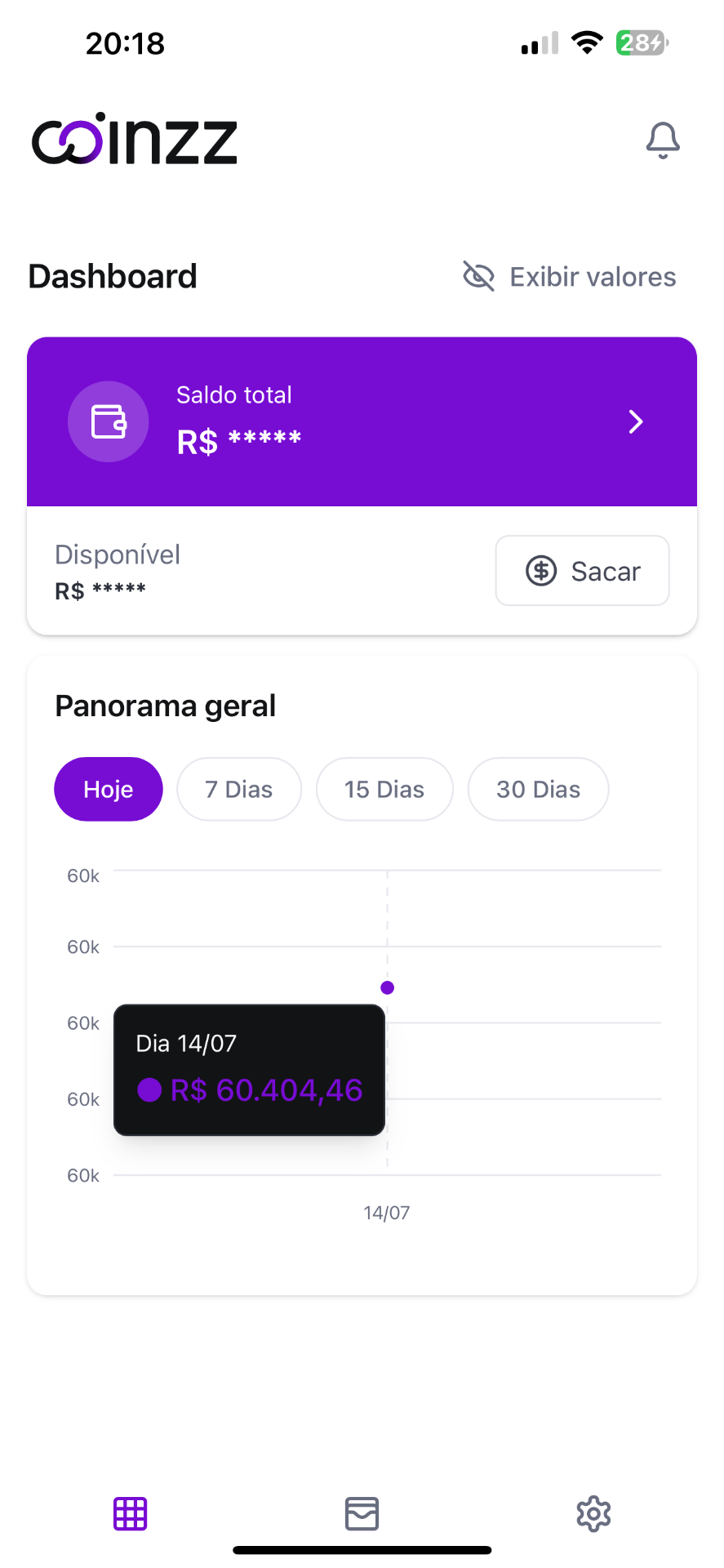Viewport: 724px width, 1568px height.
Task: Show the Disponível hidden value
Action: (x=100, y=590)
